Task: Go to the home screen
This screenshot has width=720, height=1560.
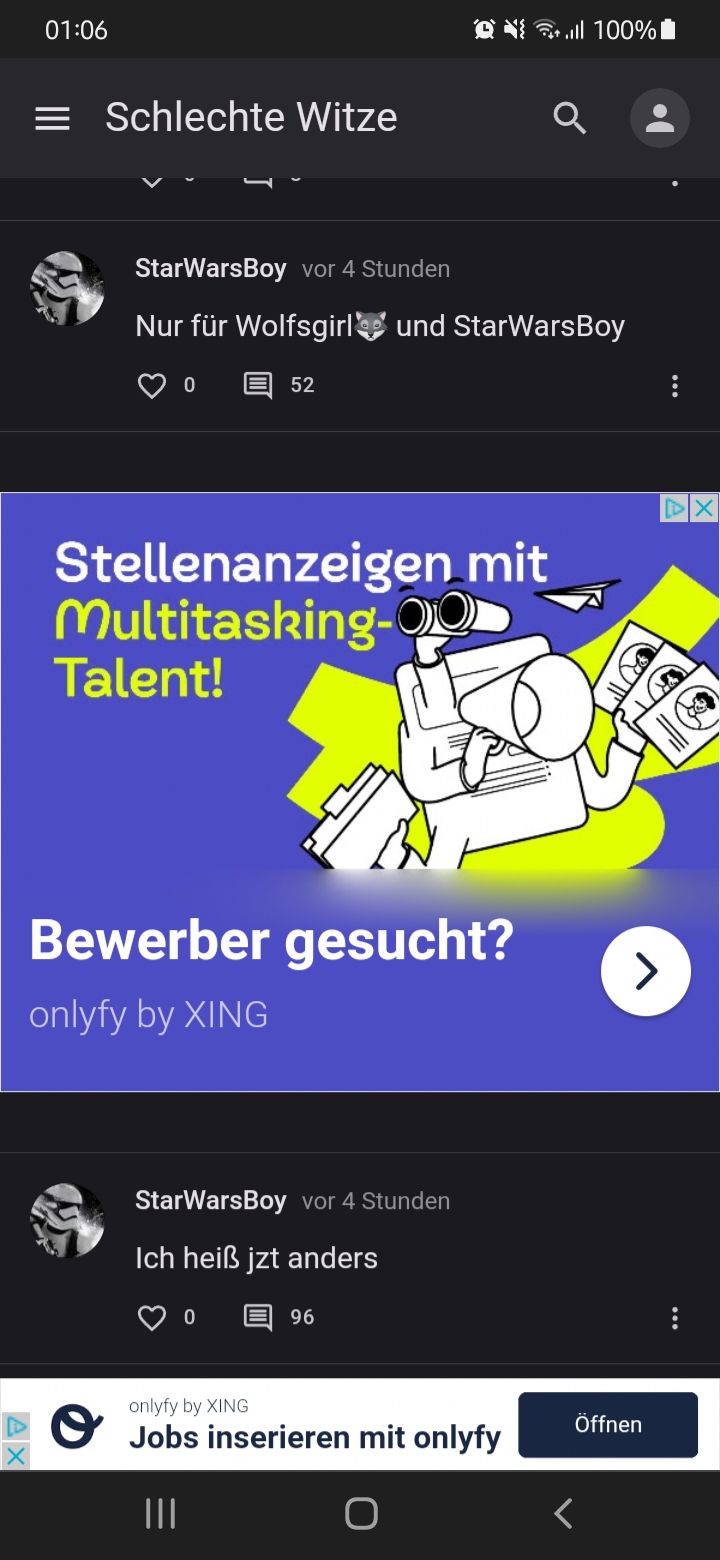Action: point(361,1514)
